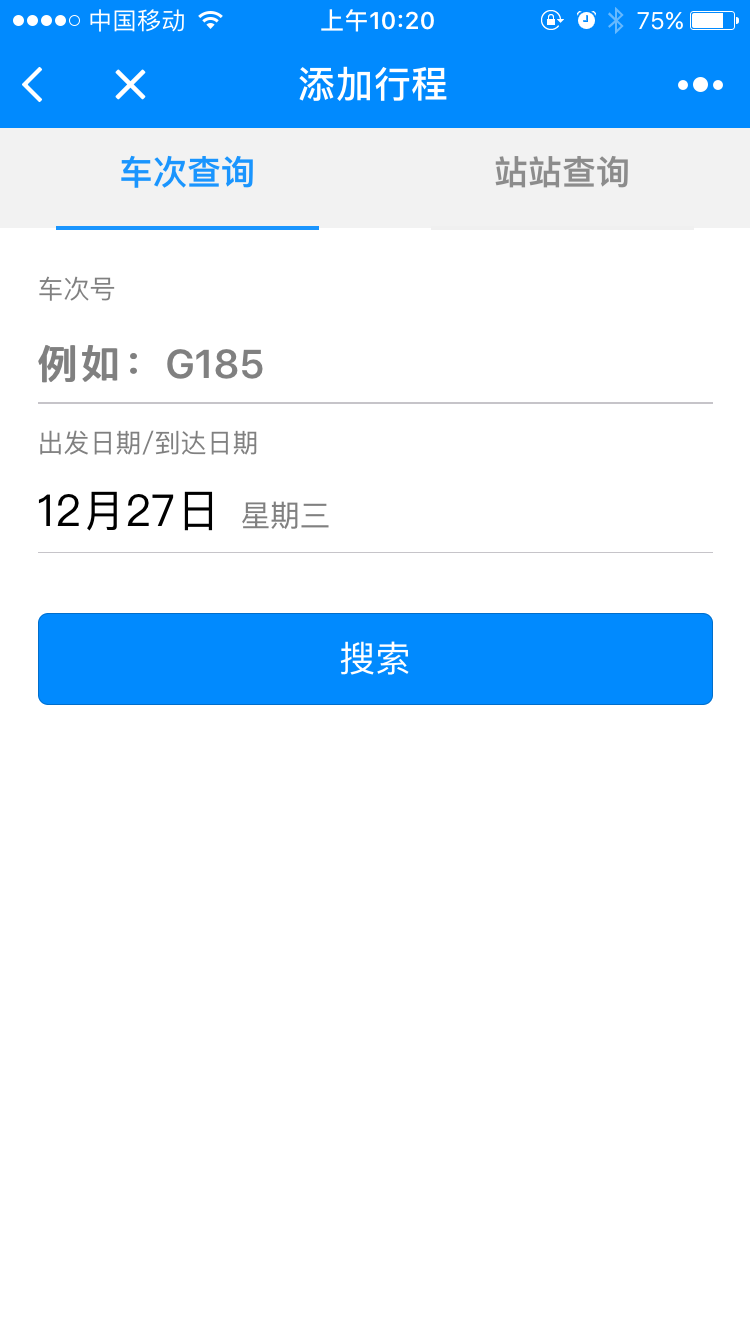Open the three-dot more menu
Image resolution: width=750 pixels, height=1334 pixels.
coord(700,85)
